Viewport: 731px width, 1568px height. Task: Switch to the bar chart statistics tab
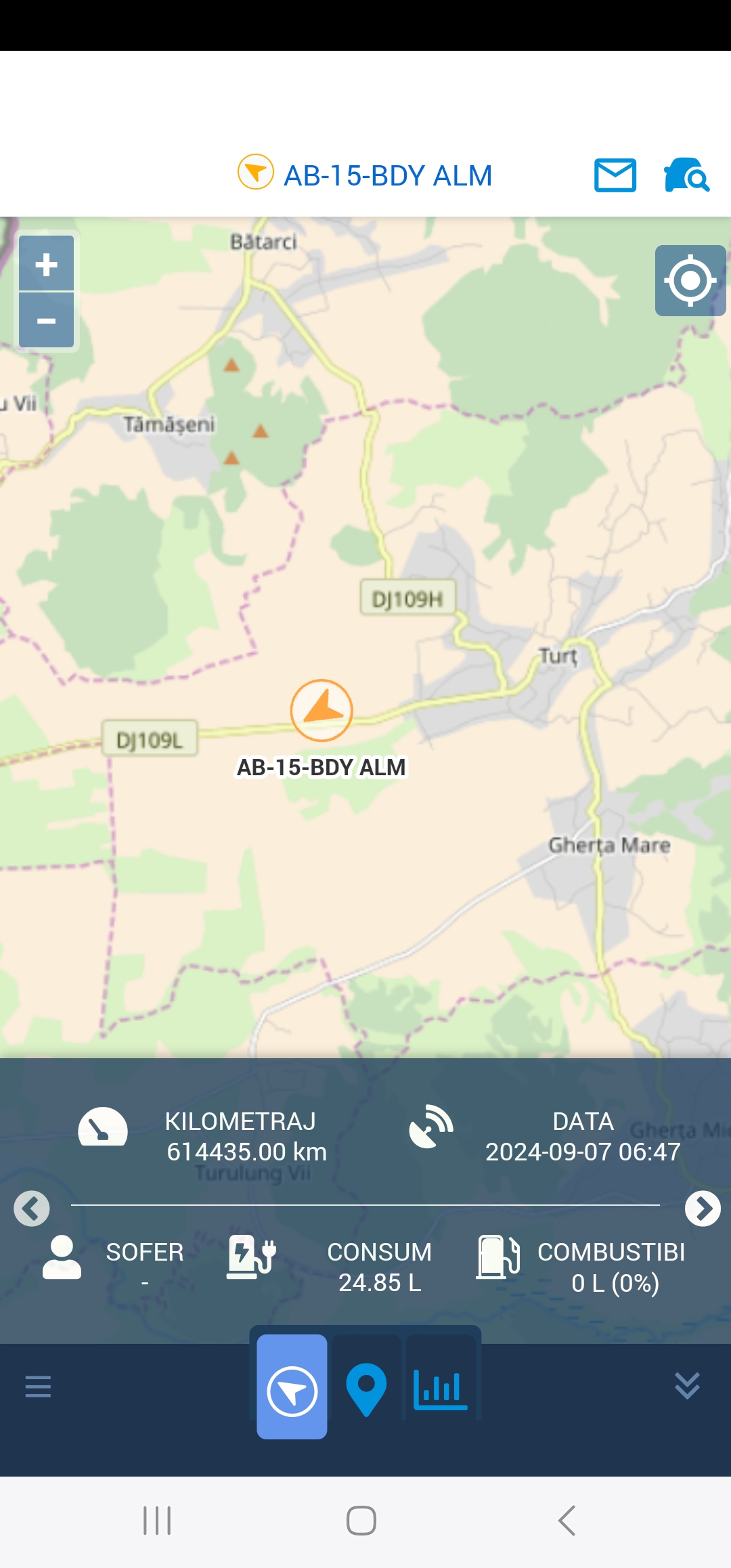(441, 1388)
